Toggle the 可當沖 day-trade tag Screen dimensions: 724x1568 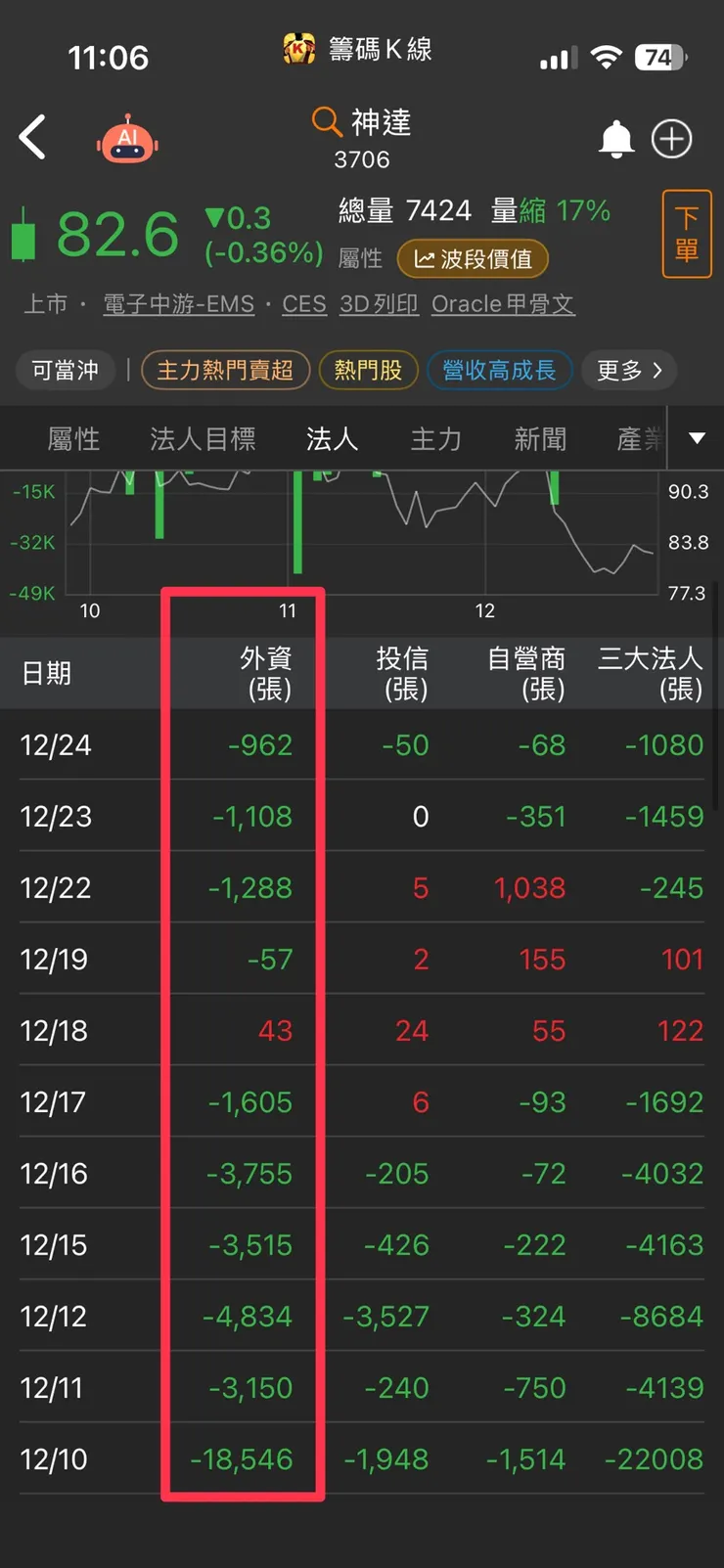coord(65,370)
